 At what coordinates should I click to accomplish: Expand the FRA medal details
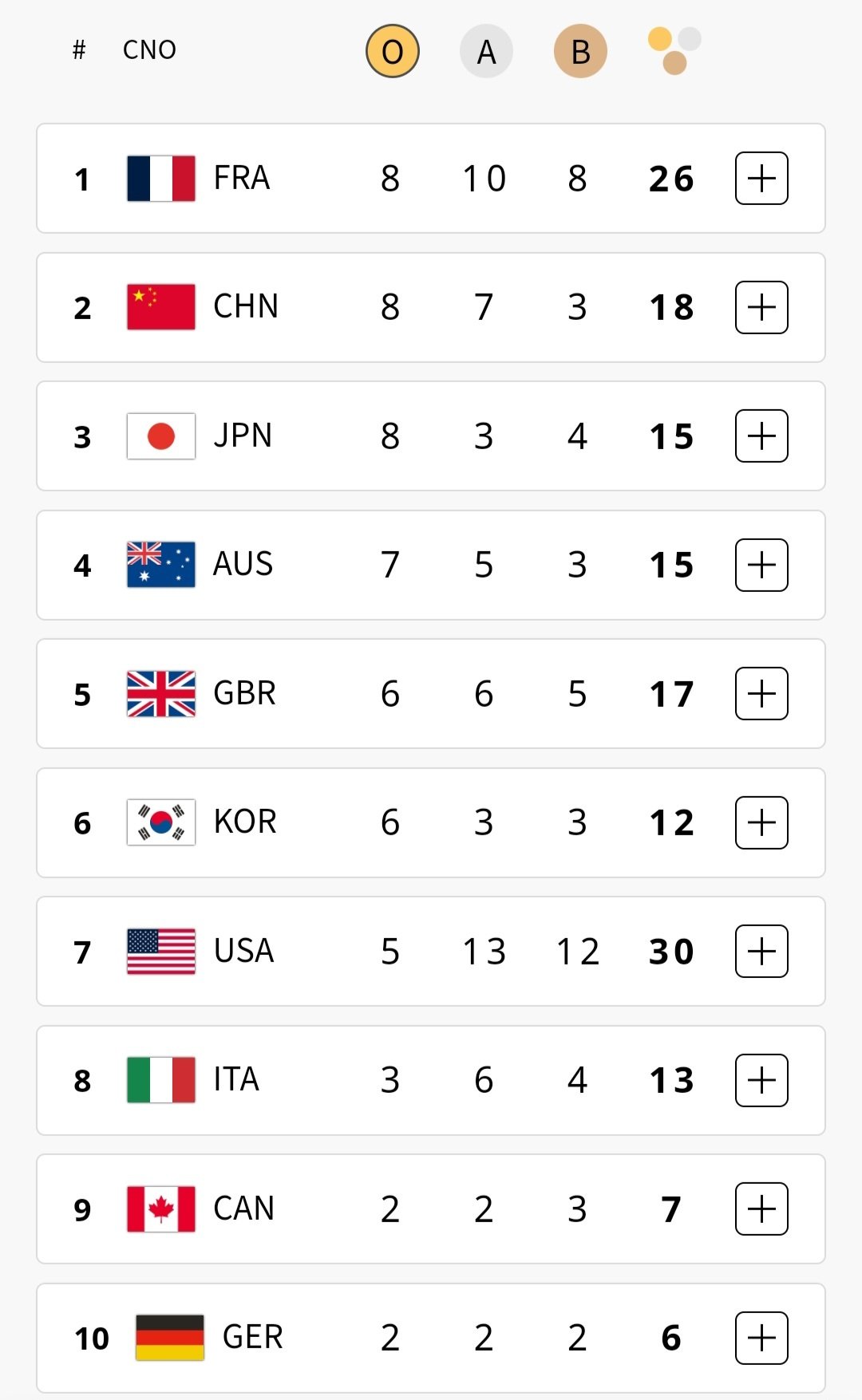coord(761,178)
